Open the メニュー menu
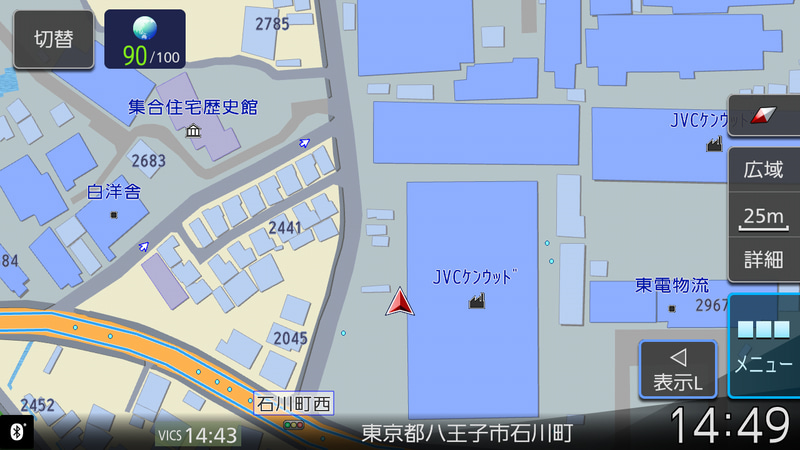Screen dimensions: 800x450 (764, 345)
